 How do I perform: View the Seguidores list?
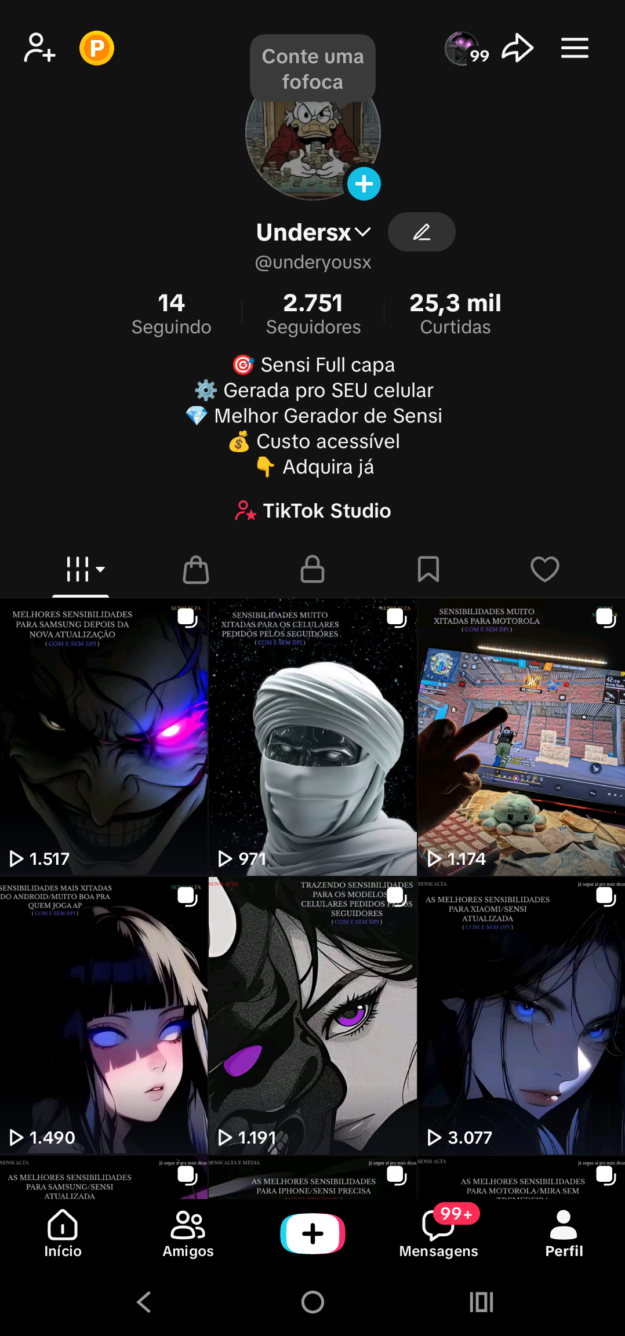click(x=313, y=314)
